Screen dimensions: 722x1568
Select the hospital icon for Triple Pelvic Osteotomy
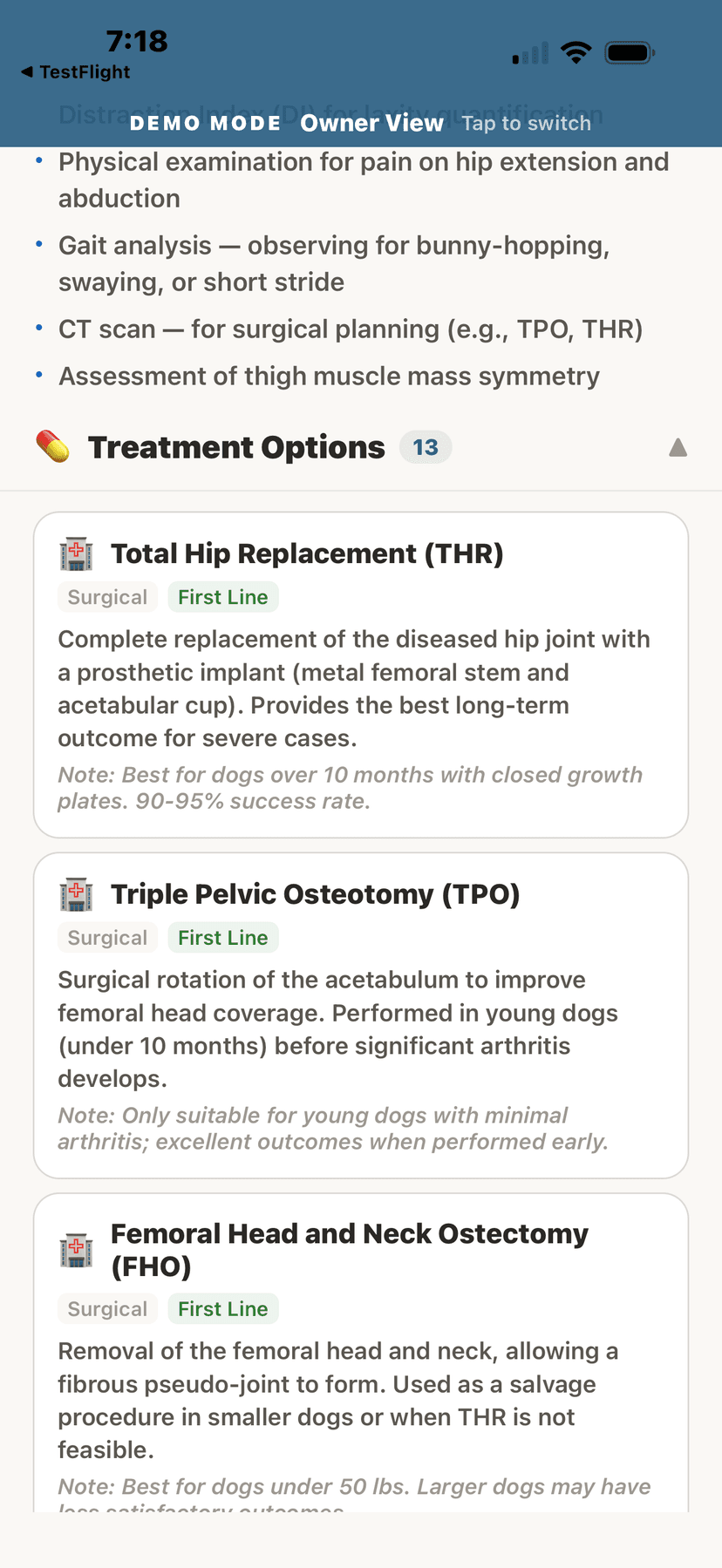77,894
